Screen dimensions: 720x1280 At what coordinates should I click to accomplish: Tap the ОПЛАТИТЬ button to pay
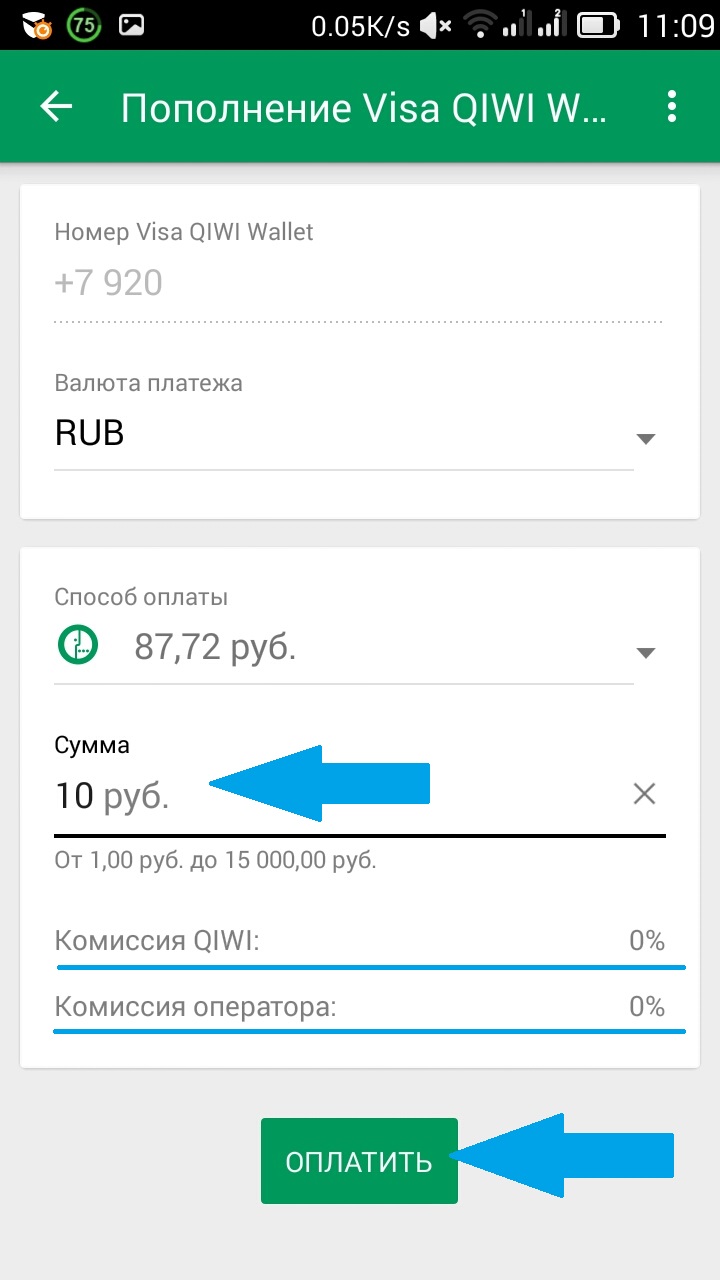tap(359, 1161)
